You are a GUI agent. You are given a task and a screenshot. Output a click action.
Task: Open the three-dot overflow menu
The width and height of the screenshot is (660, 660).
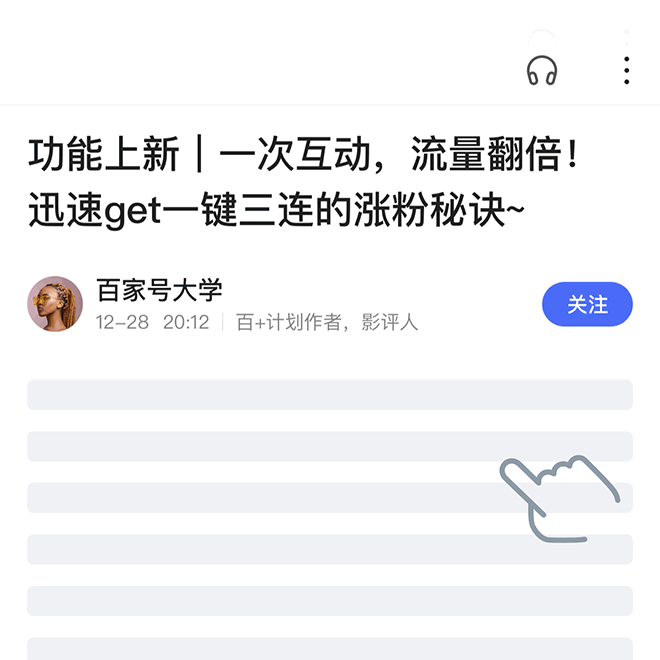tap(626, 71)
